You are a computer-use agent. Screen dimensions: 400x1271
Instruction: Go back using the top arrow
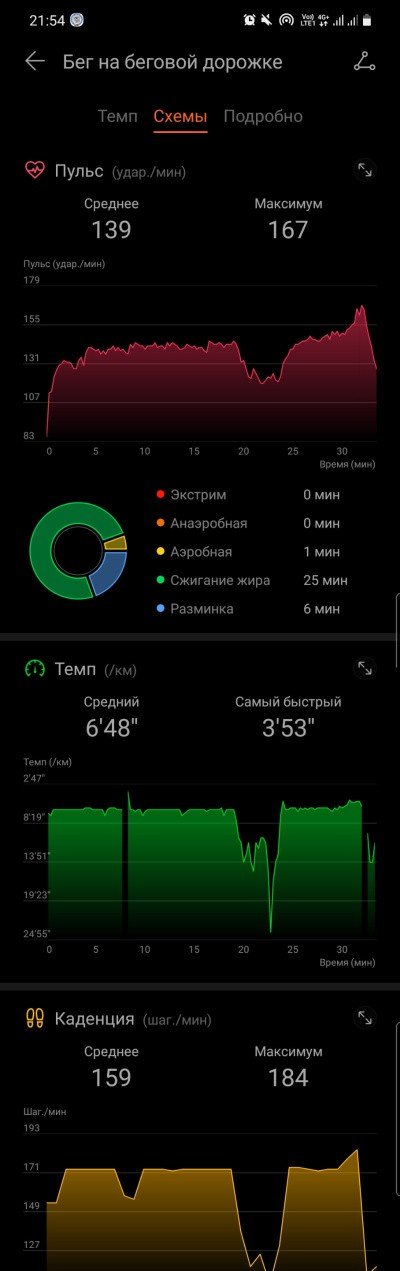pos(35,62)
